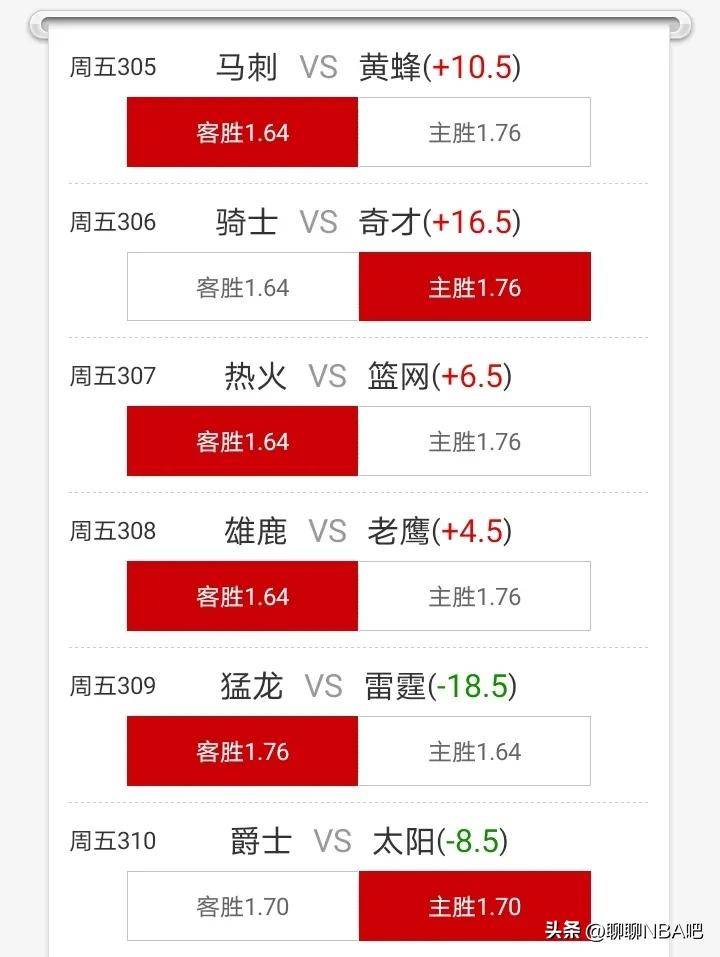The image size is (720, 957).
Task: Select the 黄蜂(+10.5) team name
Action: (441, 67)
